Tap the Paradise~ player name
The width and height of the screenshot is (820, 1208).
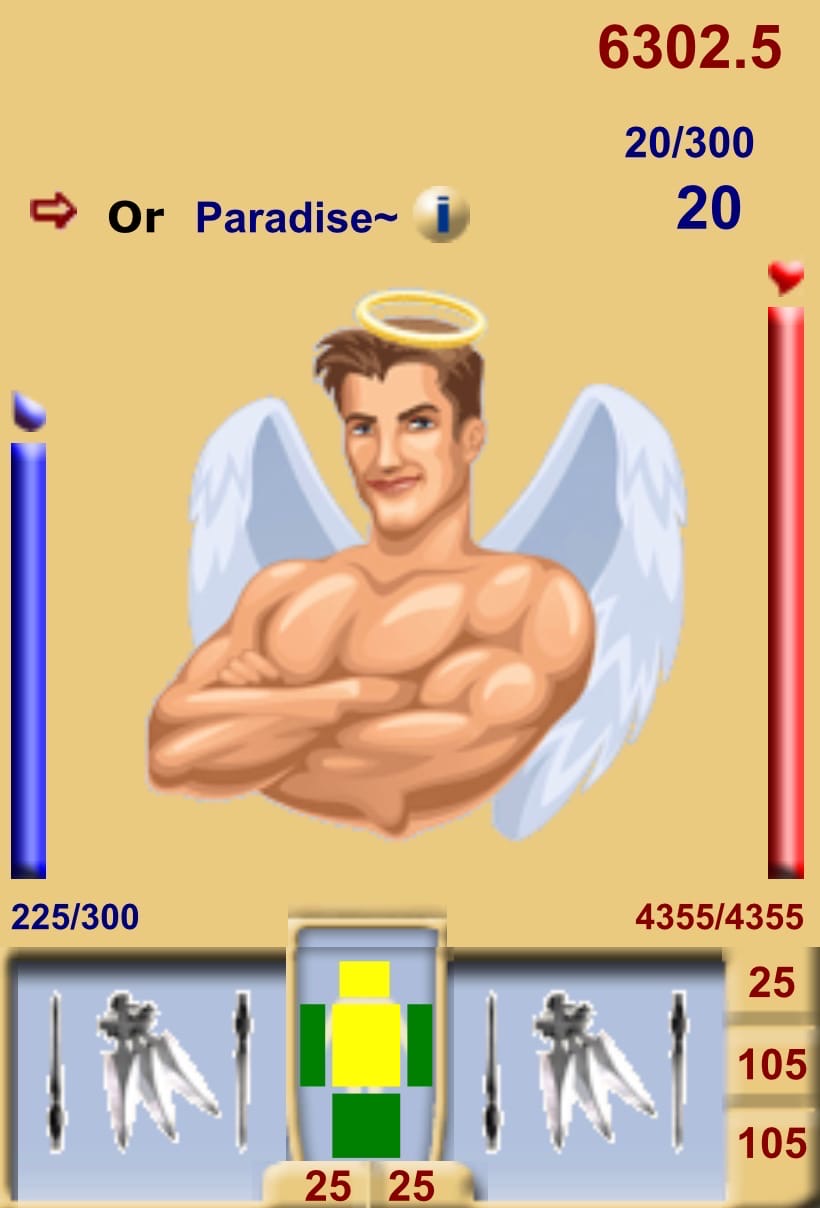pyautogui.click(x=297, y=217)
